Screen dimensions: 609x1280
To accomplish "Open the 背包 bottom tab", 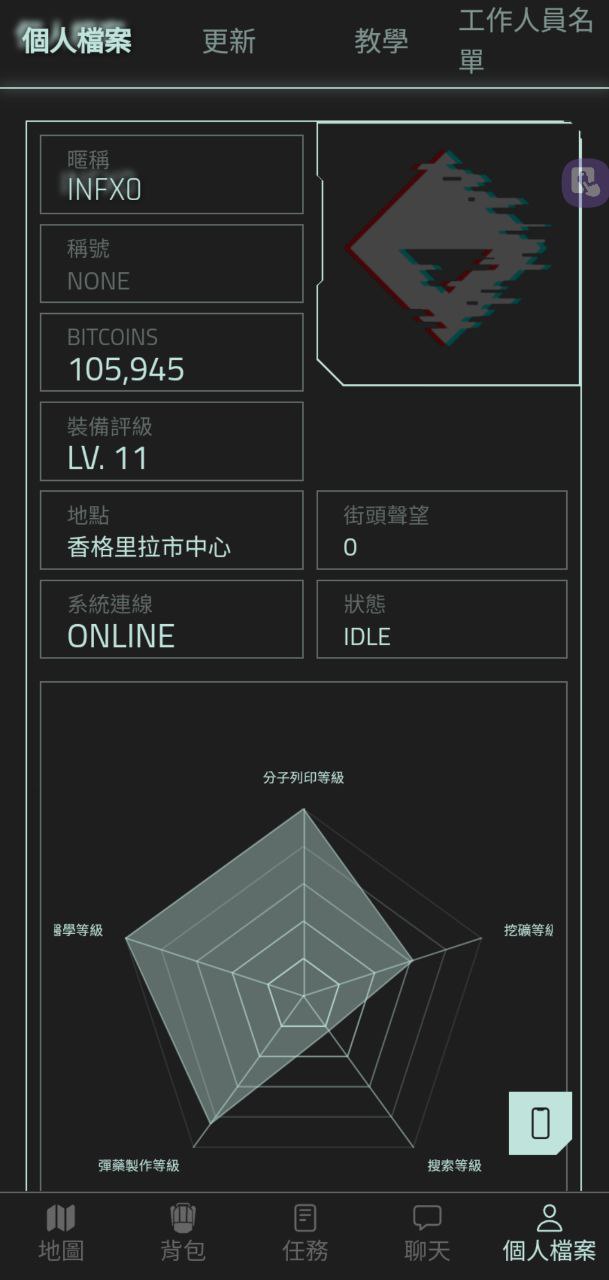I will tap(183, 1233).
